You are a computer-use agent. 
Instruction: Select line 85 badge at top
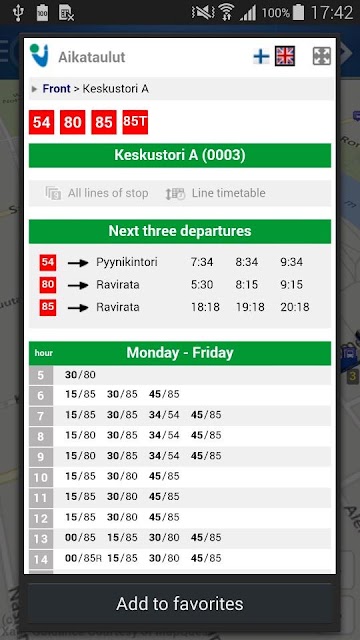coord(104,122)
